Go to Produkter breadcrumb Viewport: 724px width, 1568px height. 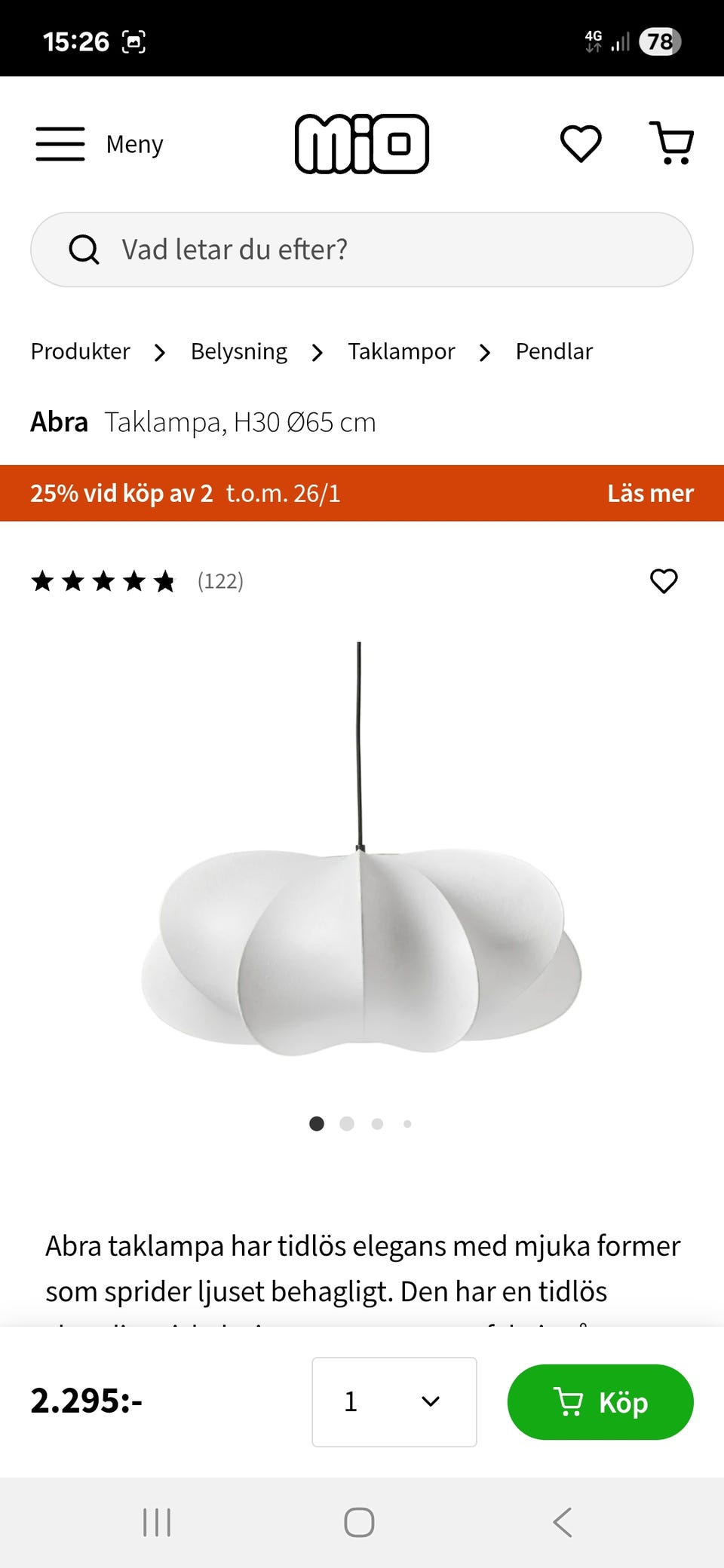[80, 351]
